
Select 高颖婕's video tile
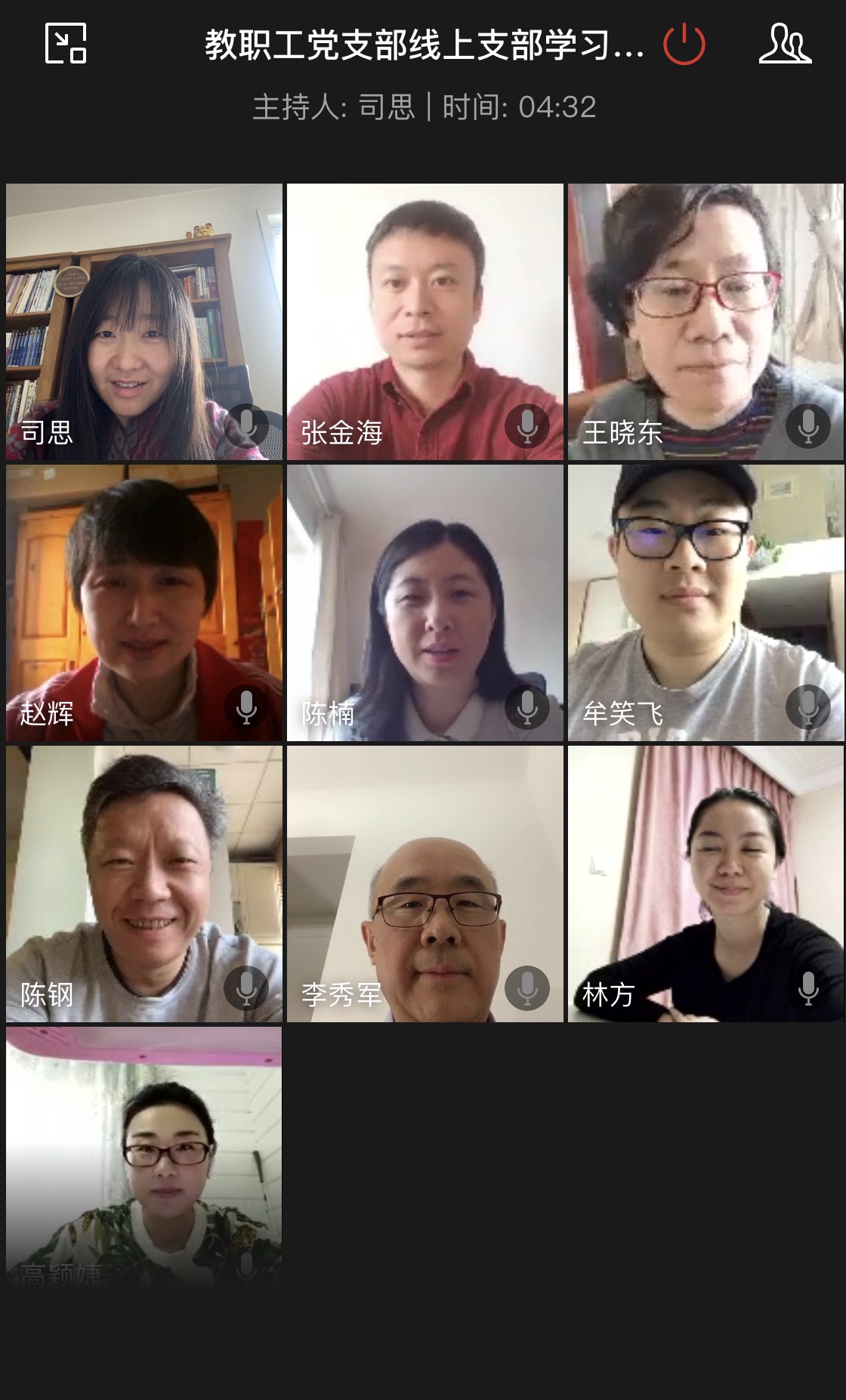[x=144, y=1156]
